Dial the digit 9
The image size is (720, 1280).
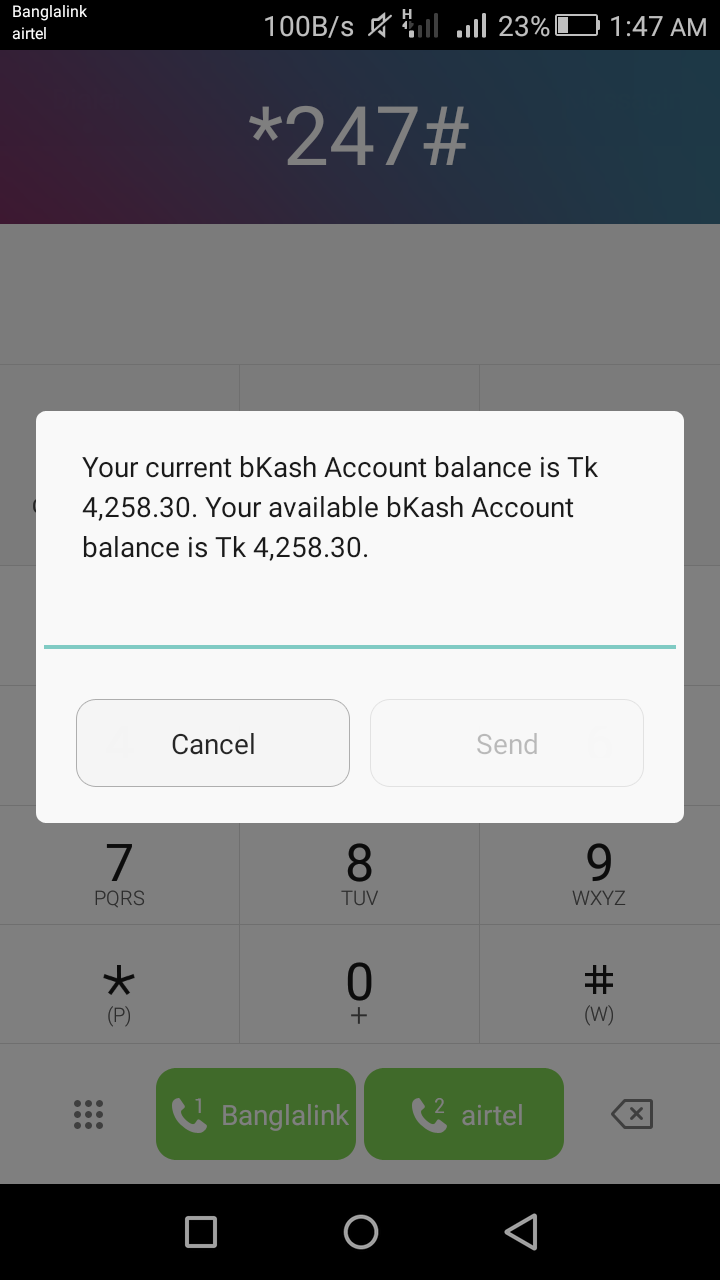point(599,872)
